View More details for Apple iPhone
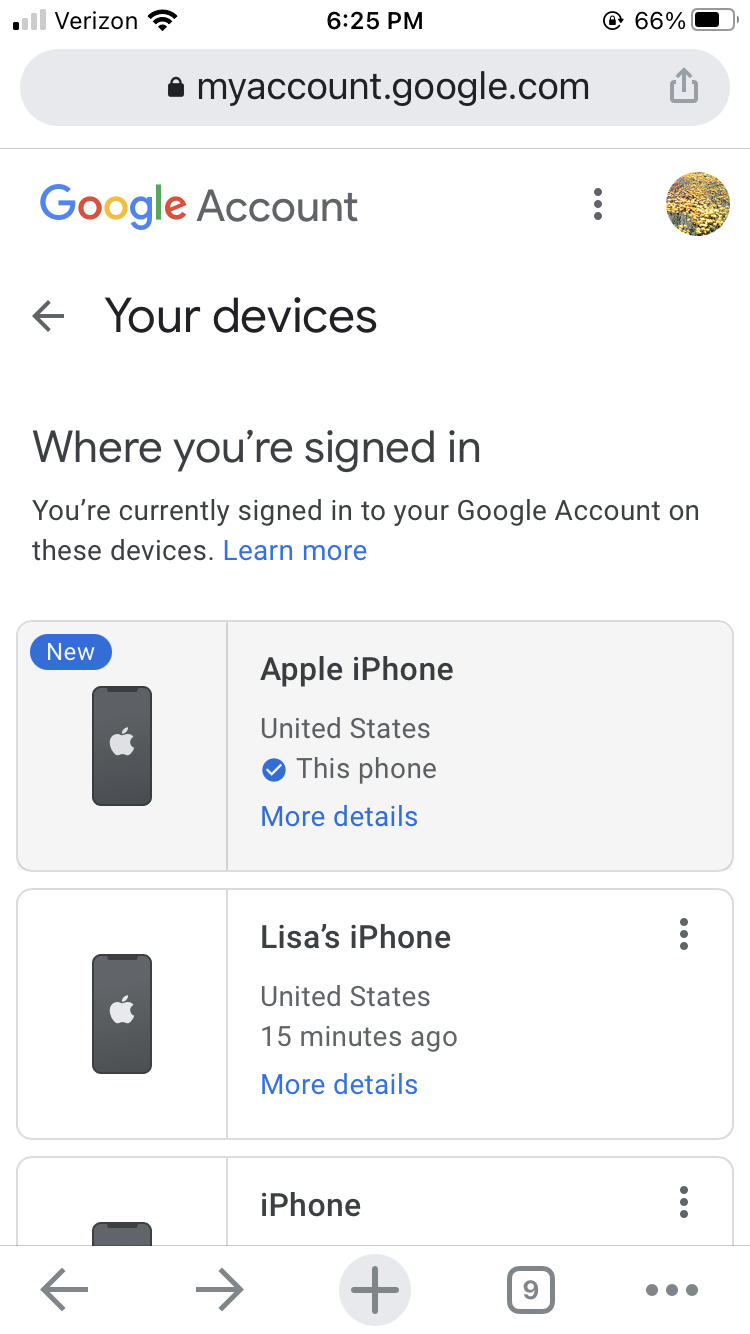 click(339, 816)
